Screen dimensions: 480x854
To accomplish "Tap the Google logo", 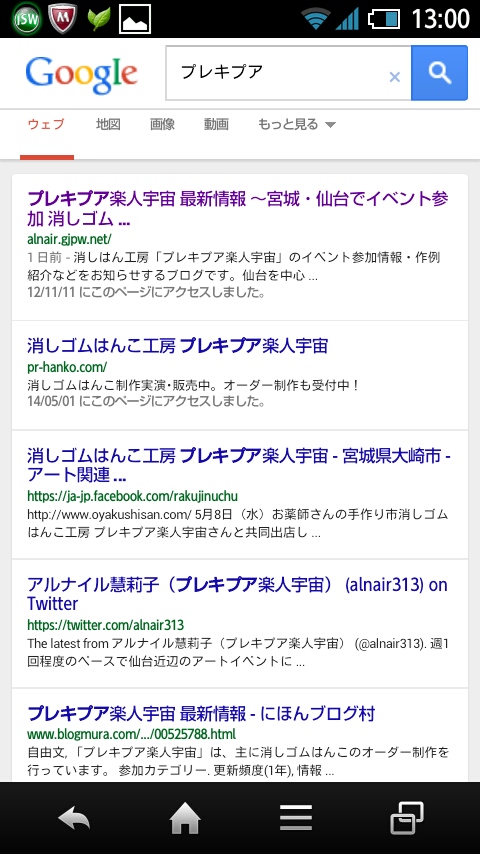I will 82,75.
